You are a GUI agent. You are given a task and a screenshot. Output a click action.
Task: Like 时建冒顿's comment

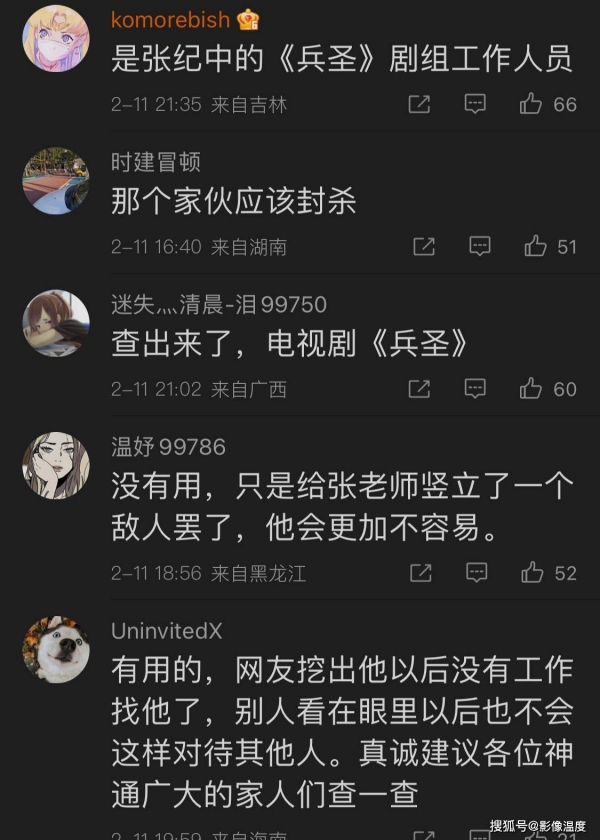tap(535, 245)
